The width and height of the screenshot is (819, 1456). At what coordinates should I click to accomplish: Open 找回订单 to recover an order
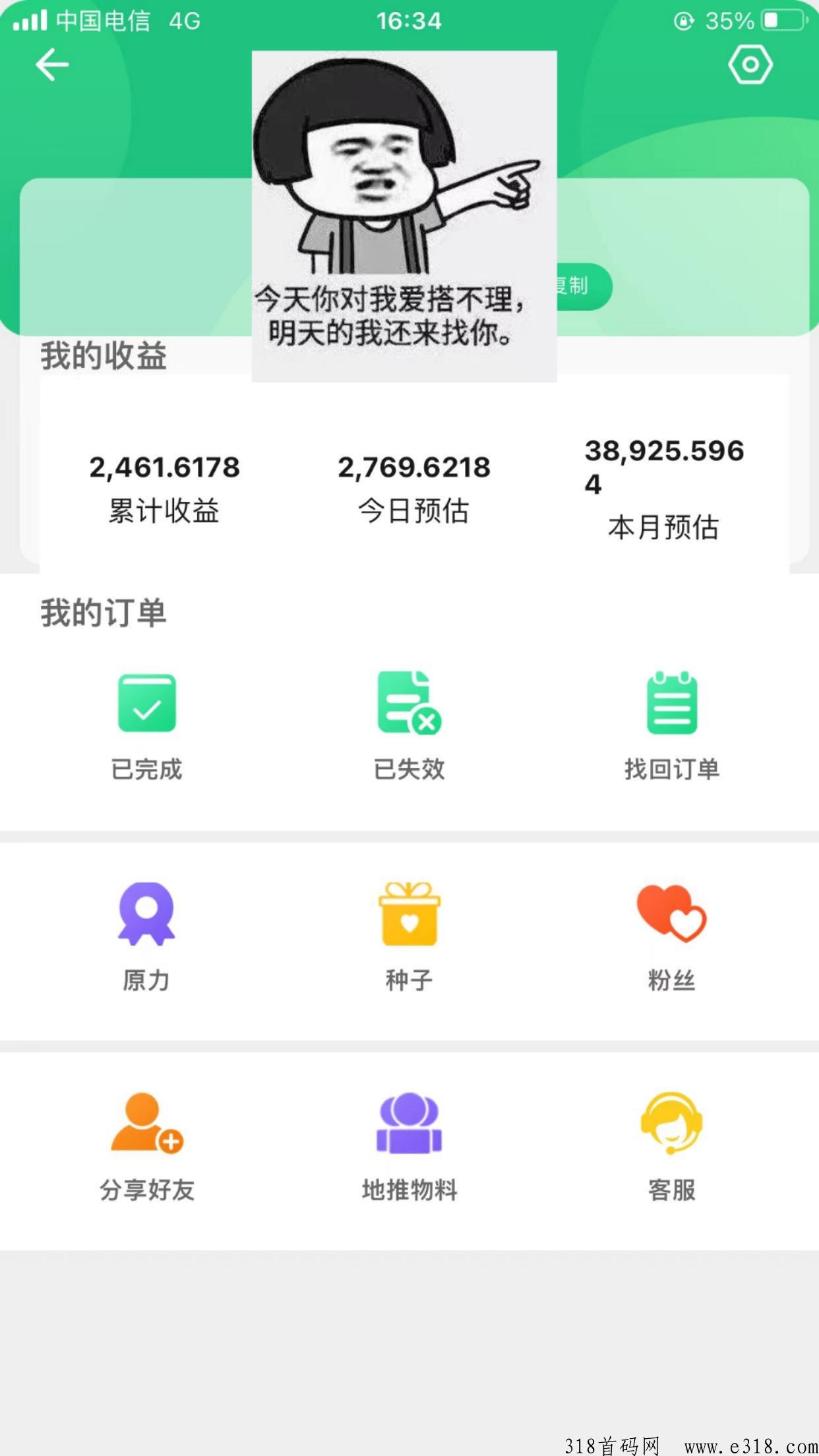(671, 725)
